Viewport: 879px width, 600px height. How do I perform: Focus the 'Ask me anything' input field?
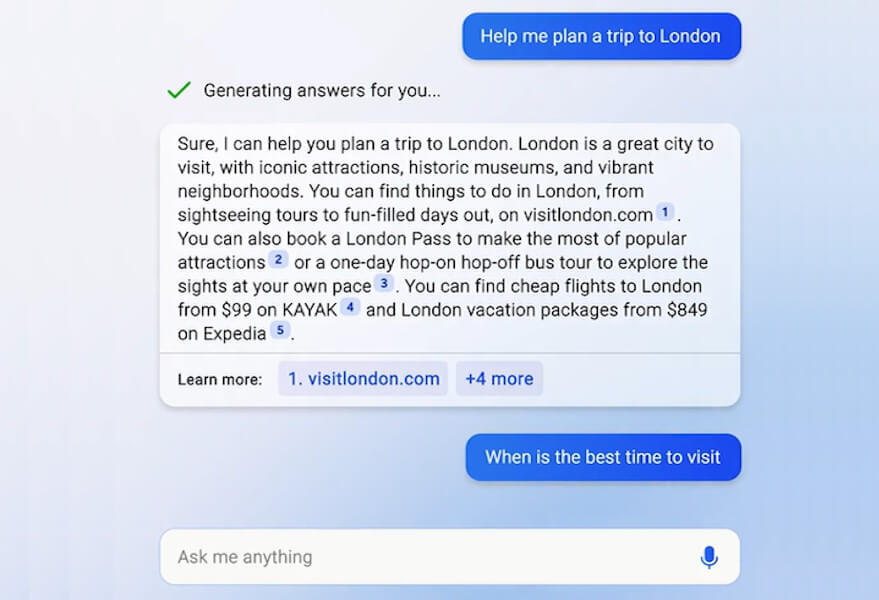click(420, 557)
